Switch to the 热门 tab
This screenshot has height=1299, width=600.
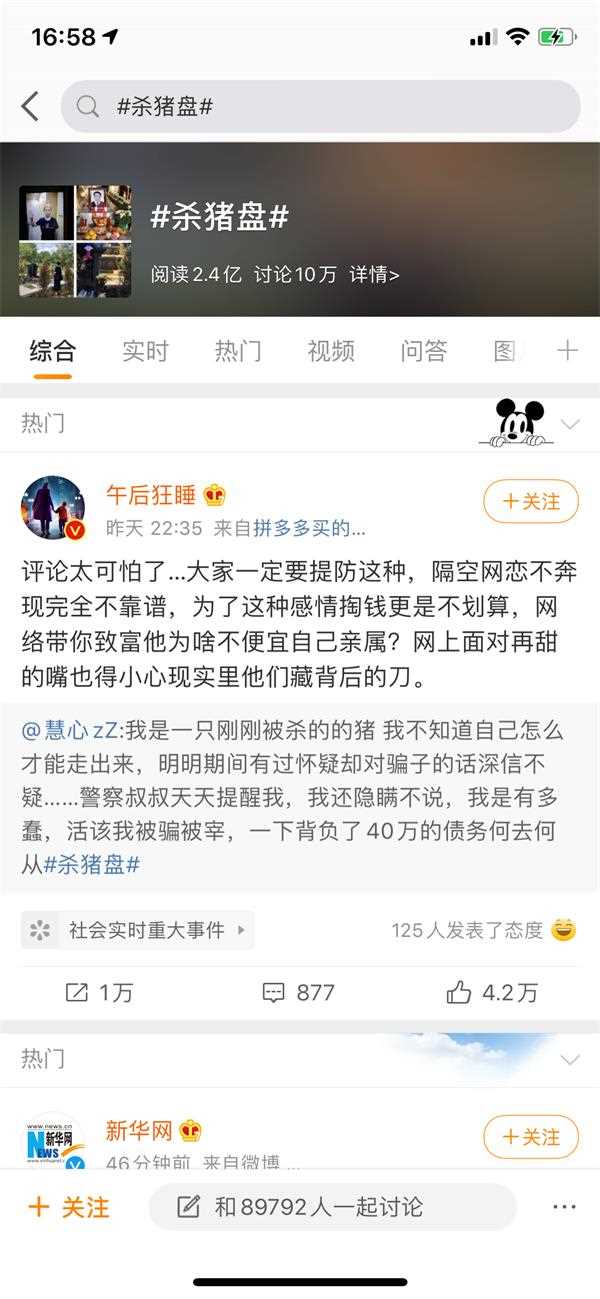pyautogui.click(x=238, y=351)
